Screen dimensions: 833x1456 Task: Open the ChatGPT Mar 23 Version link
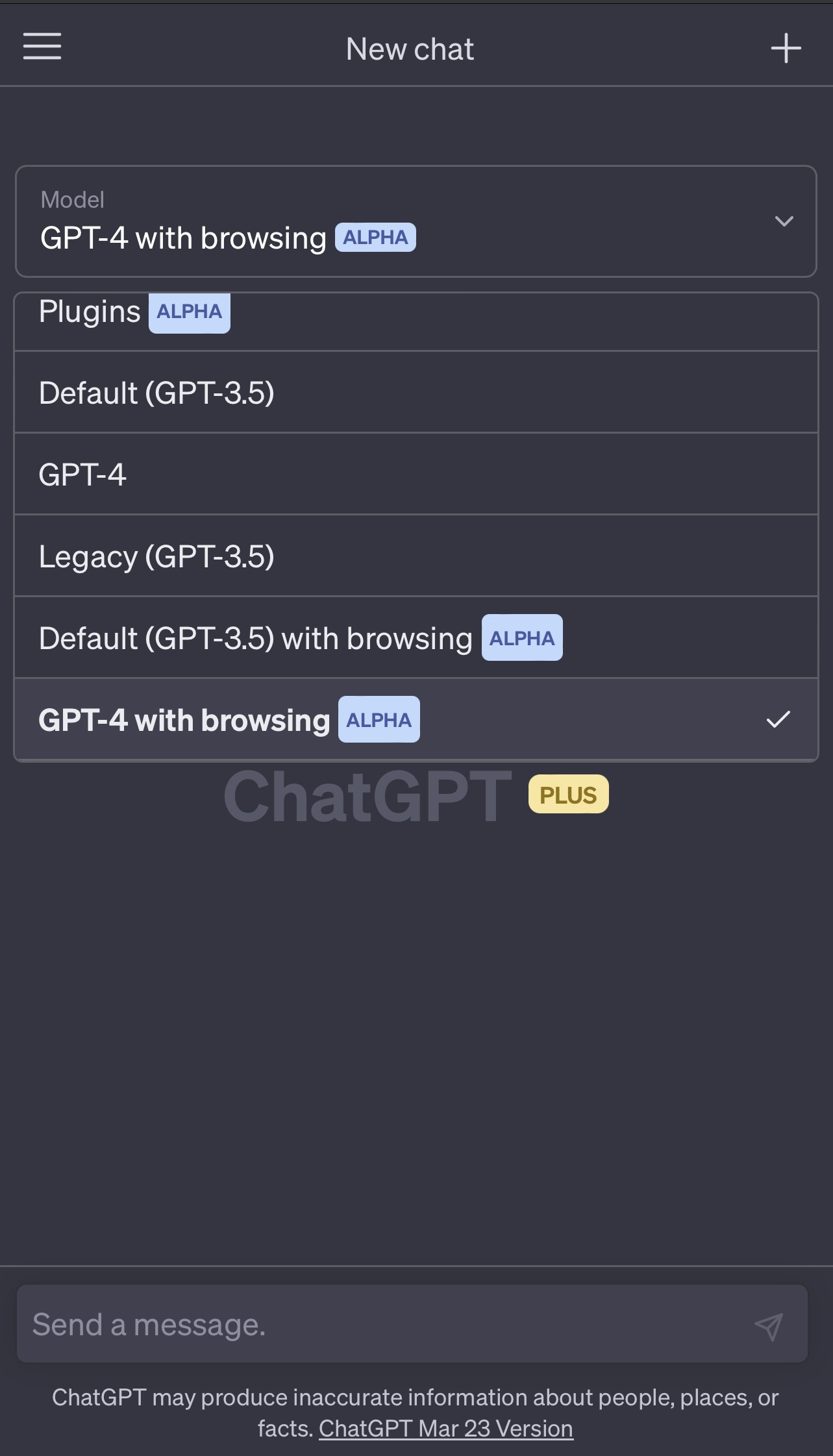[446, 1429]
